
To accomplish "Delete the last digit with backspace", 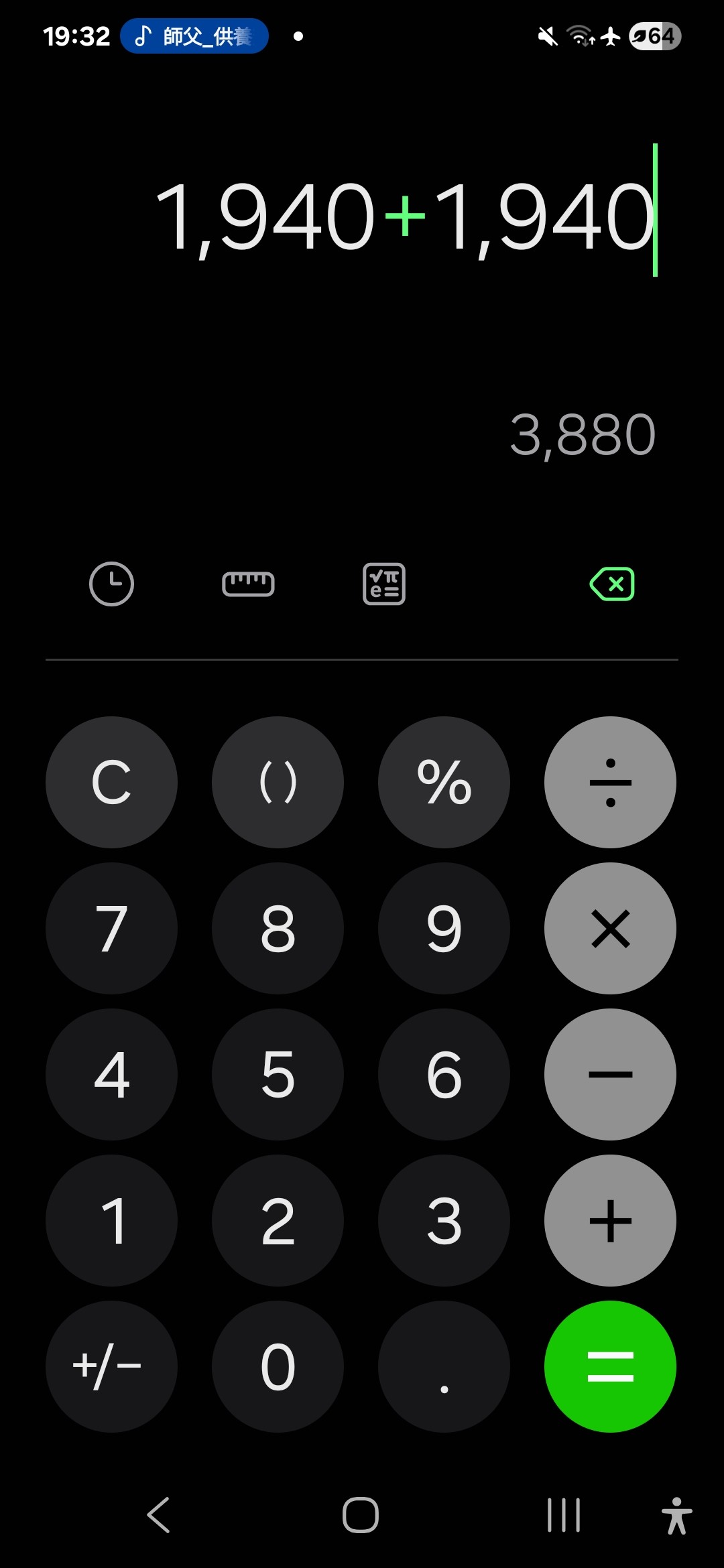I will tap(612, 584).
